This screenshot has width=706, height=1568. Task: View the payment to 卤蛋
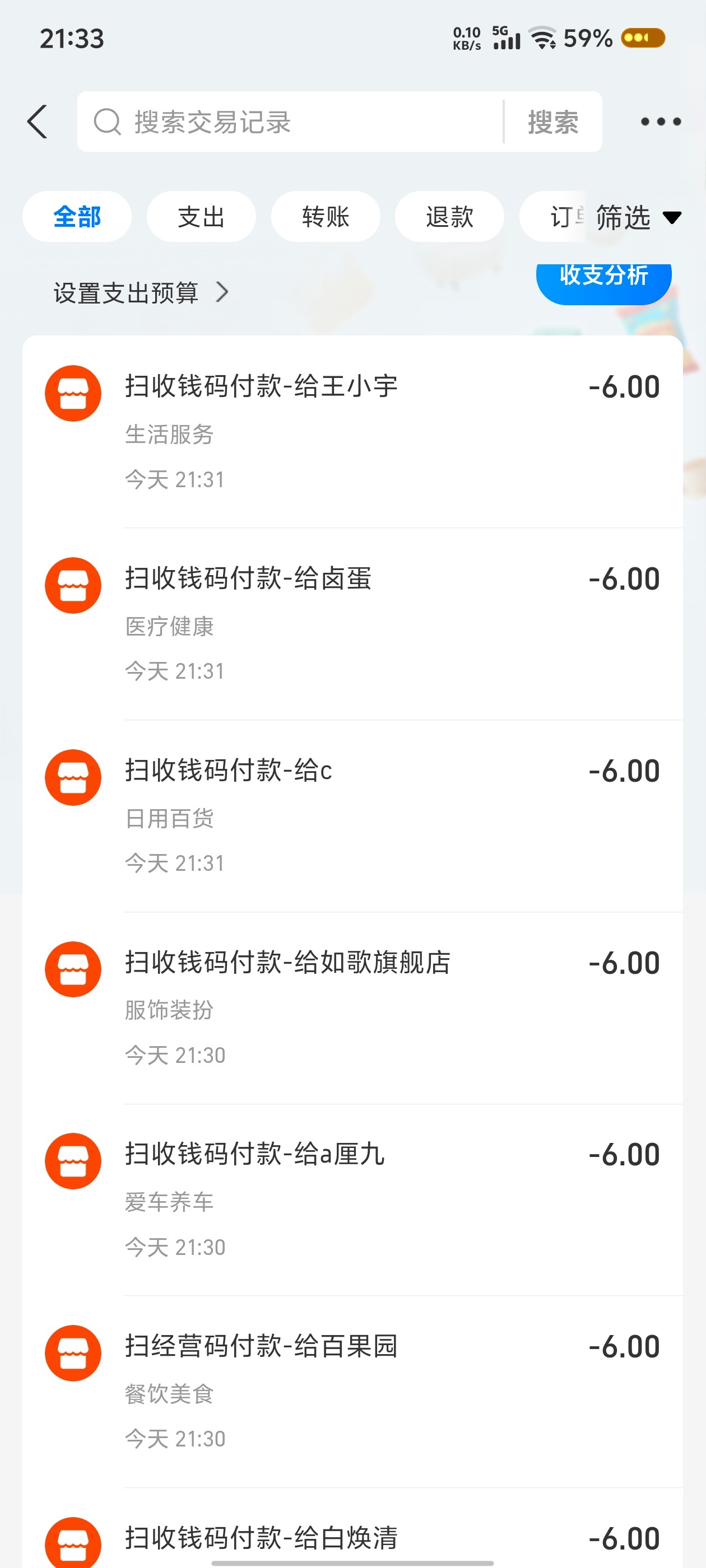pyautogui.click(x=352, y=623)
